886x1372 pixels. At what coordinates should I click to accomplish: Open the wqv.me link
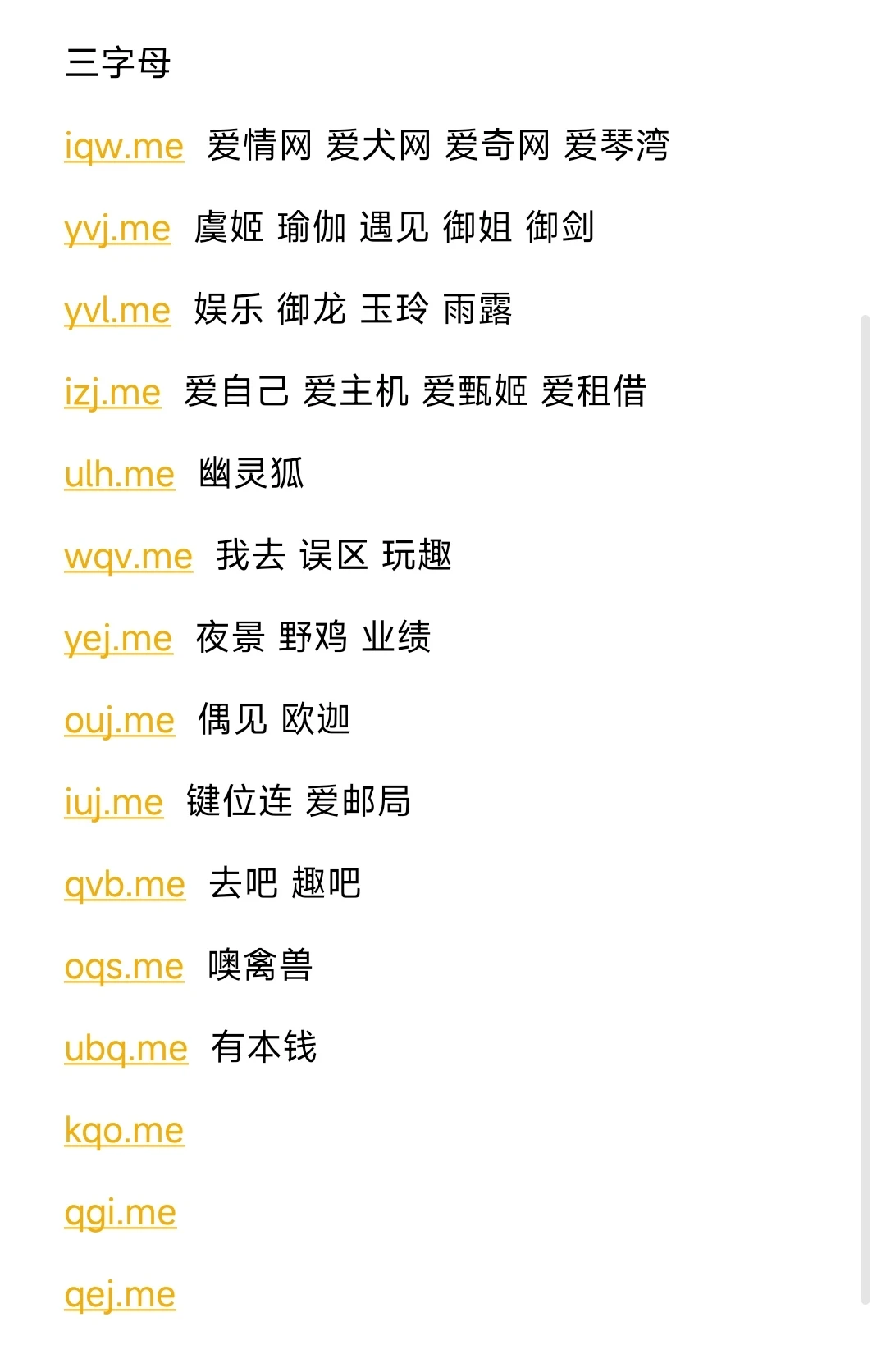tap(129, 558)
